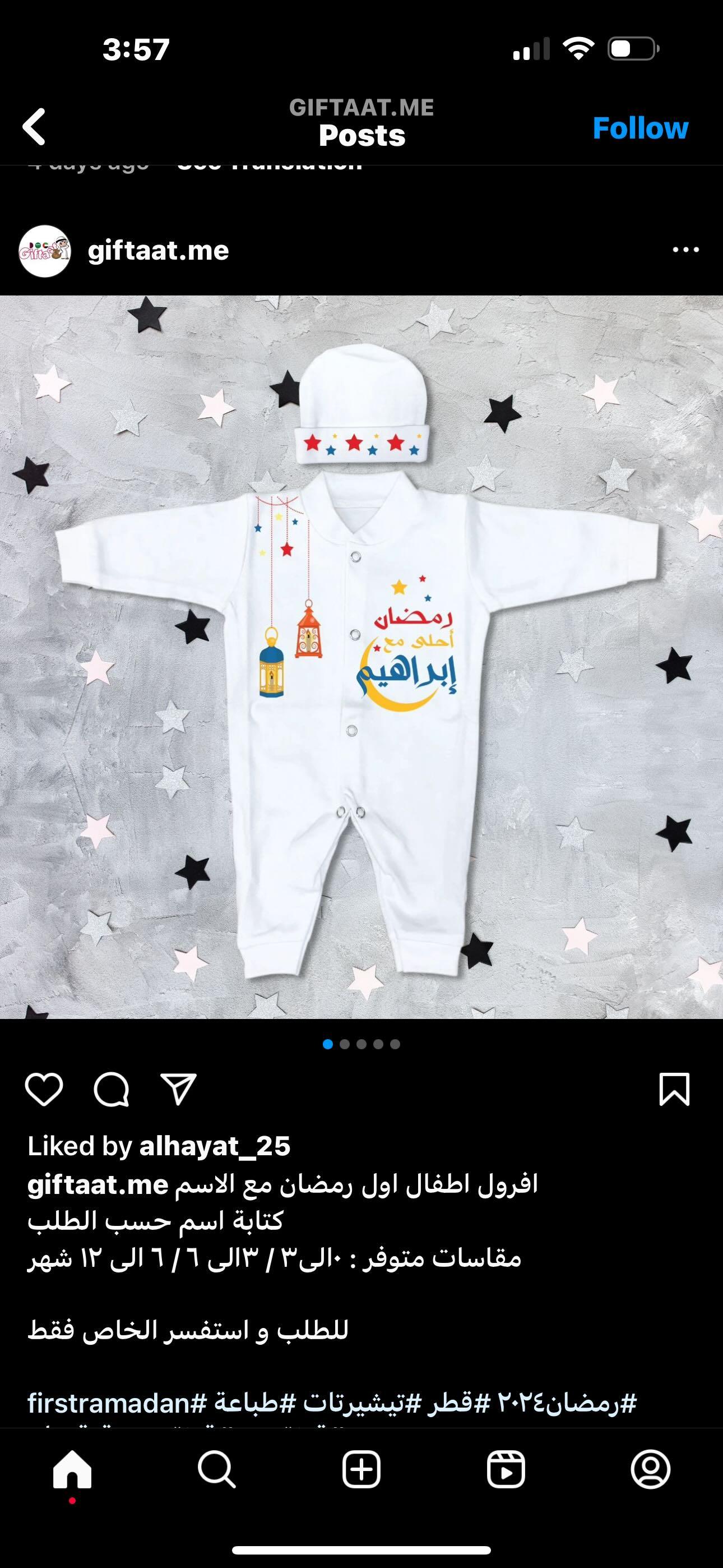
Task: Open comments on this post
Action: 112,1090
